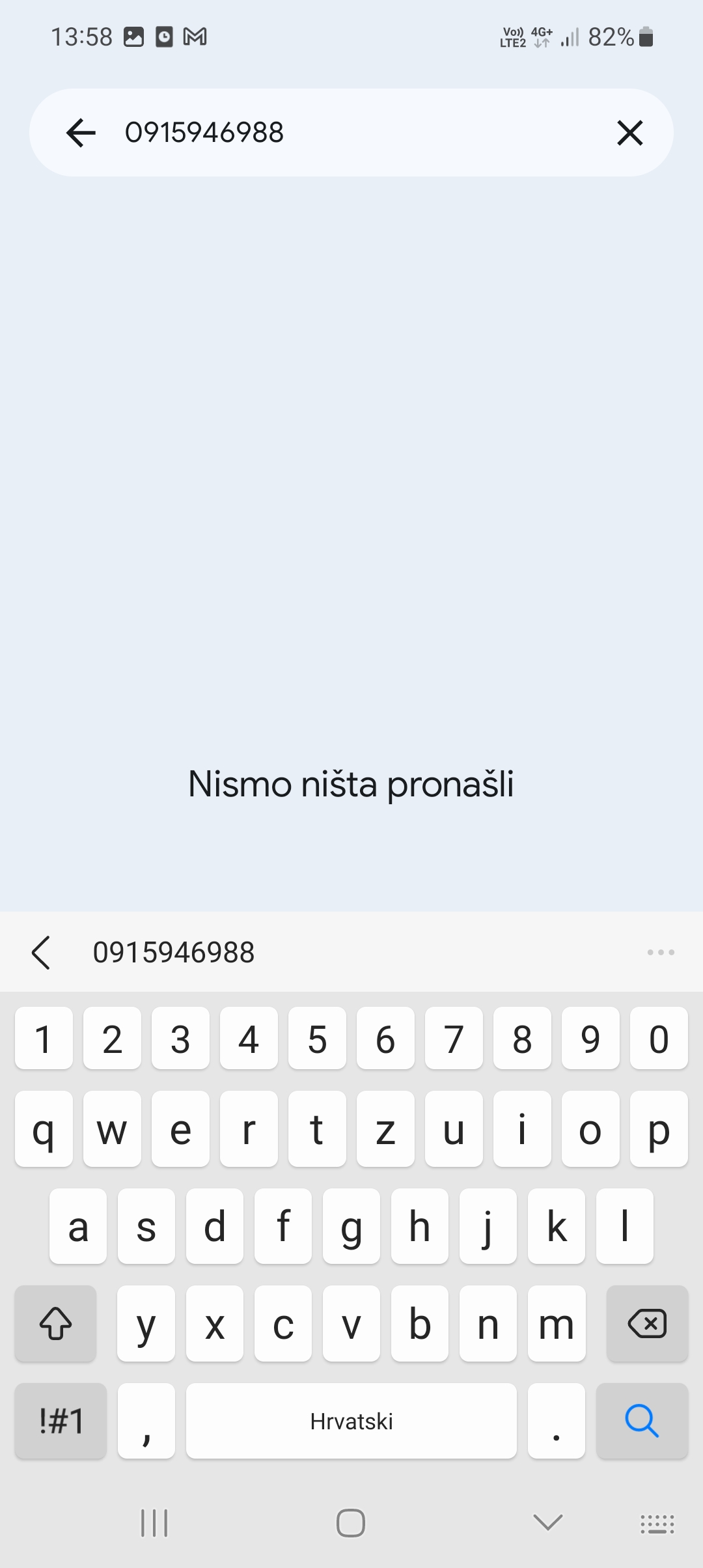Select the keyboard suggestion 0915946988

[174, 953]
